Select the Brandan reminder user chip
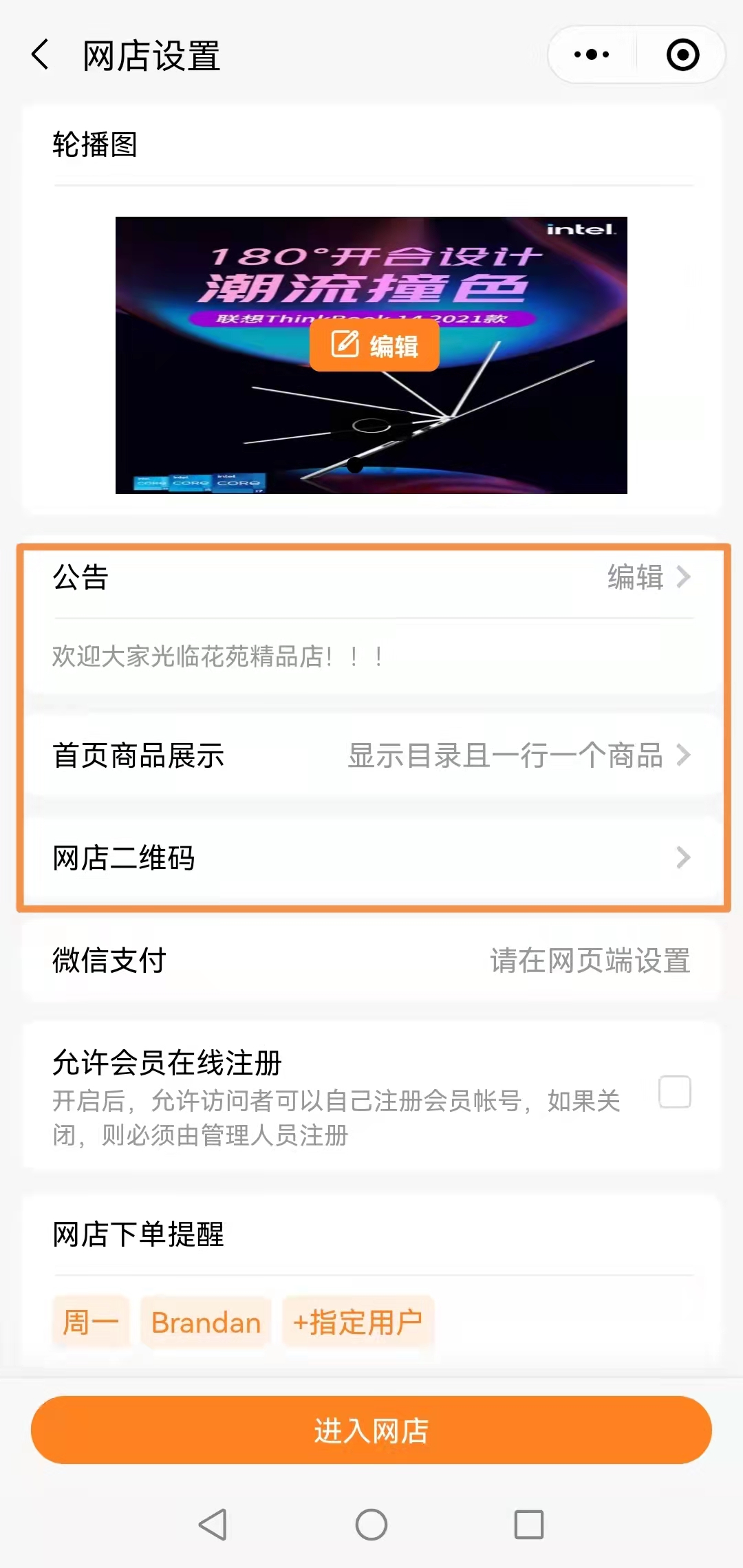Image resolution: width=743 pixels, height=1568 pixels. click(206, 1322)
